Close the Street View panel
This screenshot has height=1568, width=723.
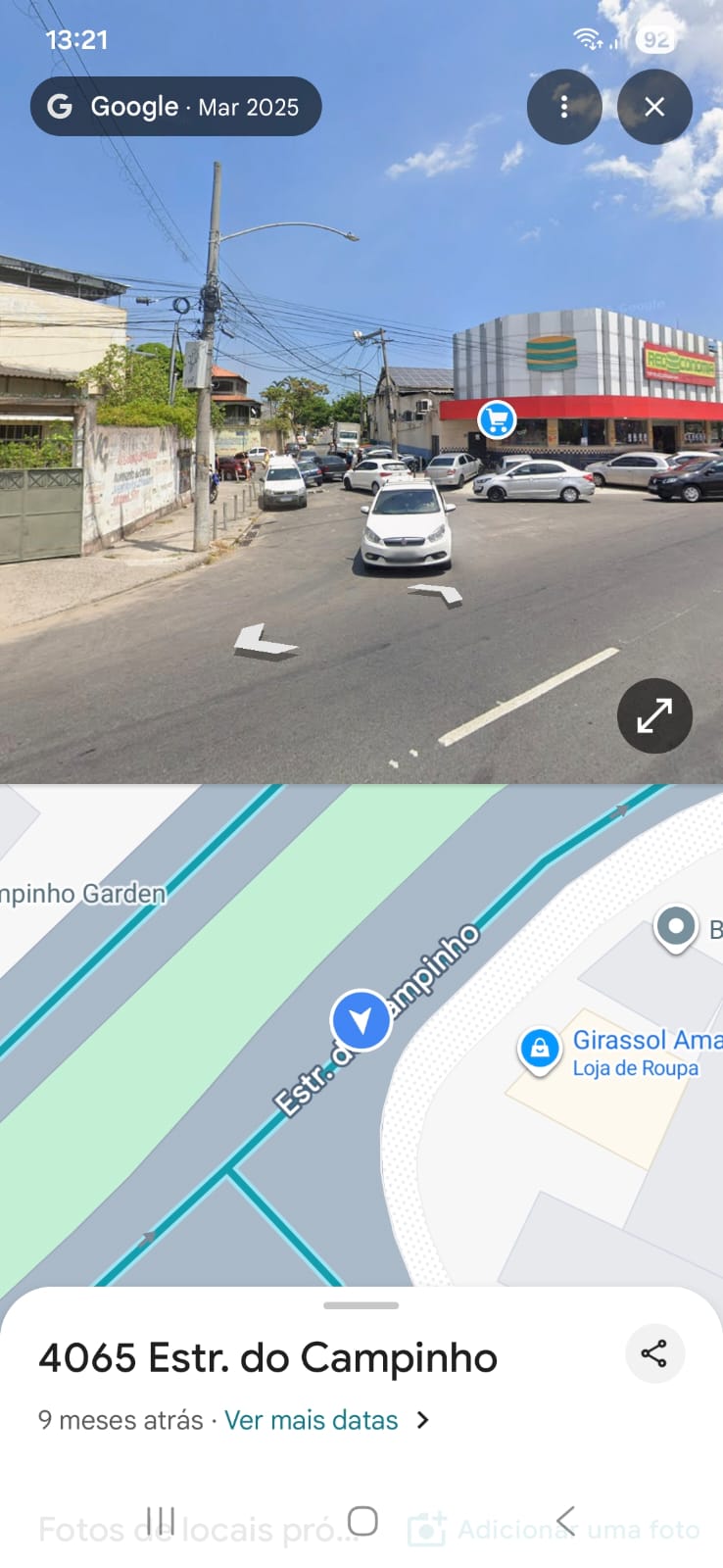pos(654,107)
